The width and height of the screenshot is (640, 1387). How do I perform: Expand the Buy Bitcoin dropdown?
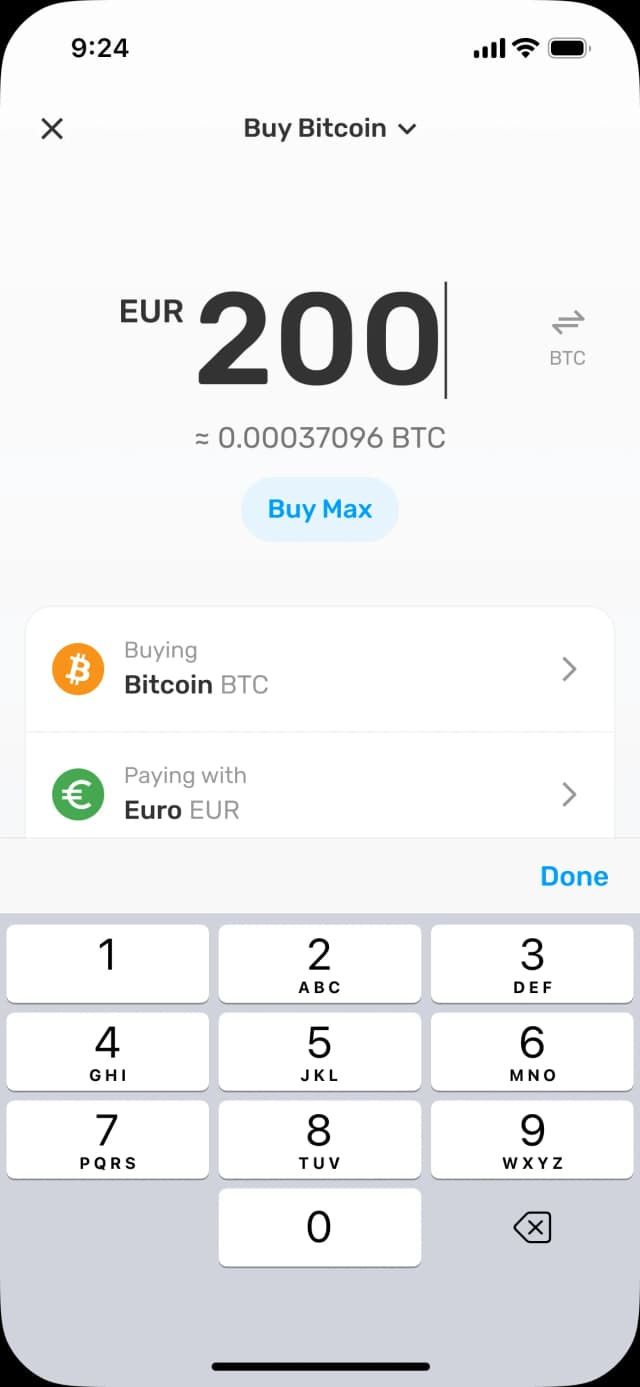tap(330, 128)
